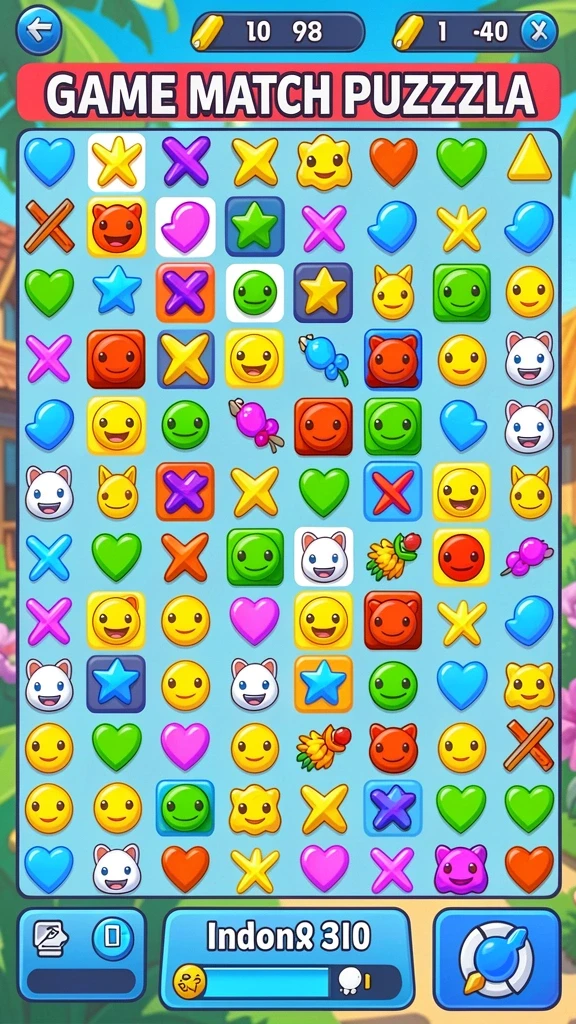This screenshot has width=576, height=1024.
Task: Open the document edit icon
Action: [50, 938]
